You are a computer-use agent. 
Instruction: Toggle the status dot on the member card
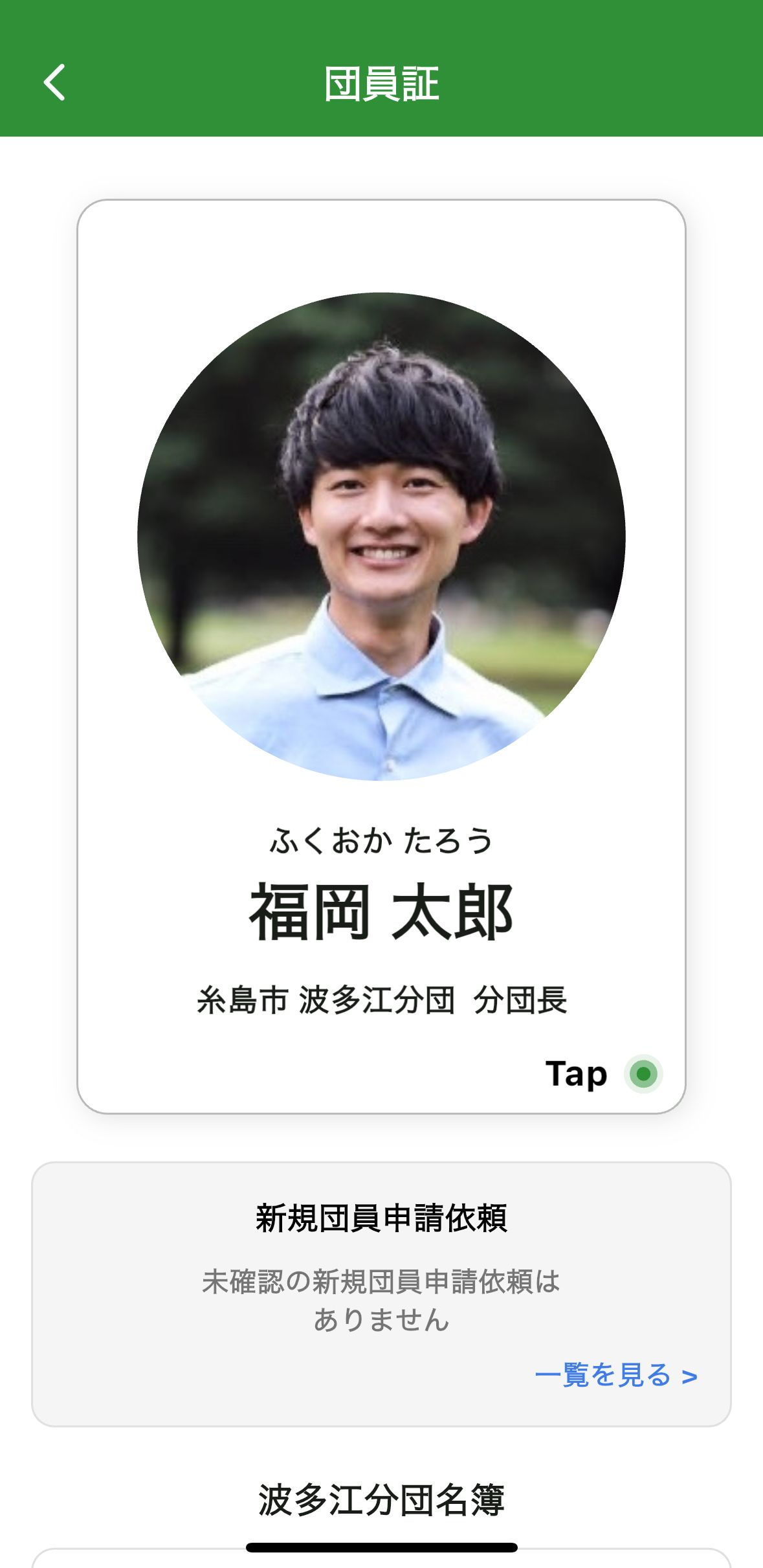click(645, 1074)
